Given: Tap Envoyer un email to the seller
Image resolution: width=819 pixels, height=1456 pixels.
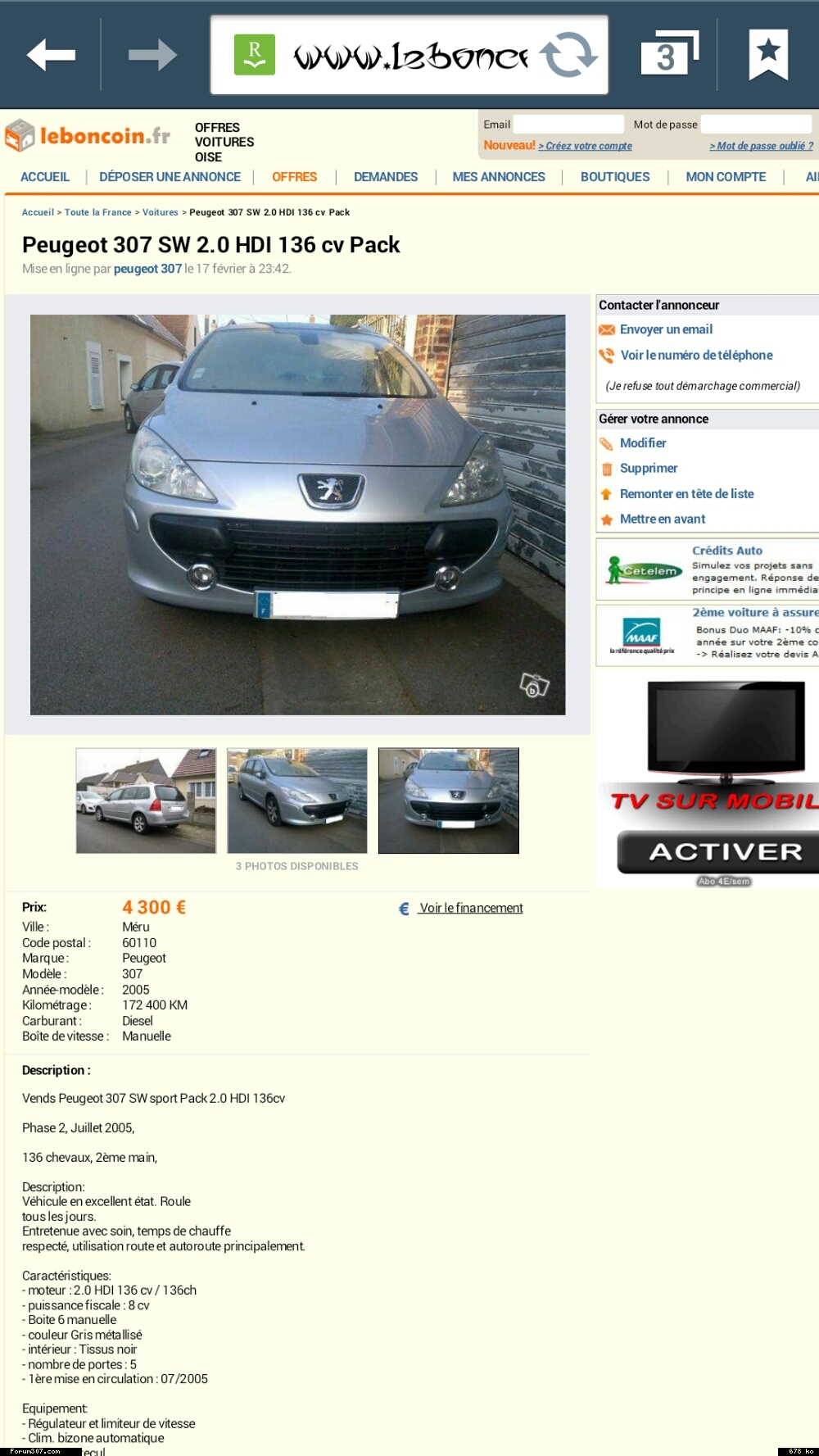Looking at the screenshot, I should (666, 329).
